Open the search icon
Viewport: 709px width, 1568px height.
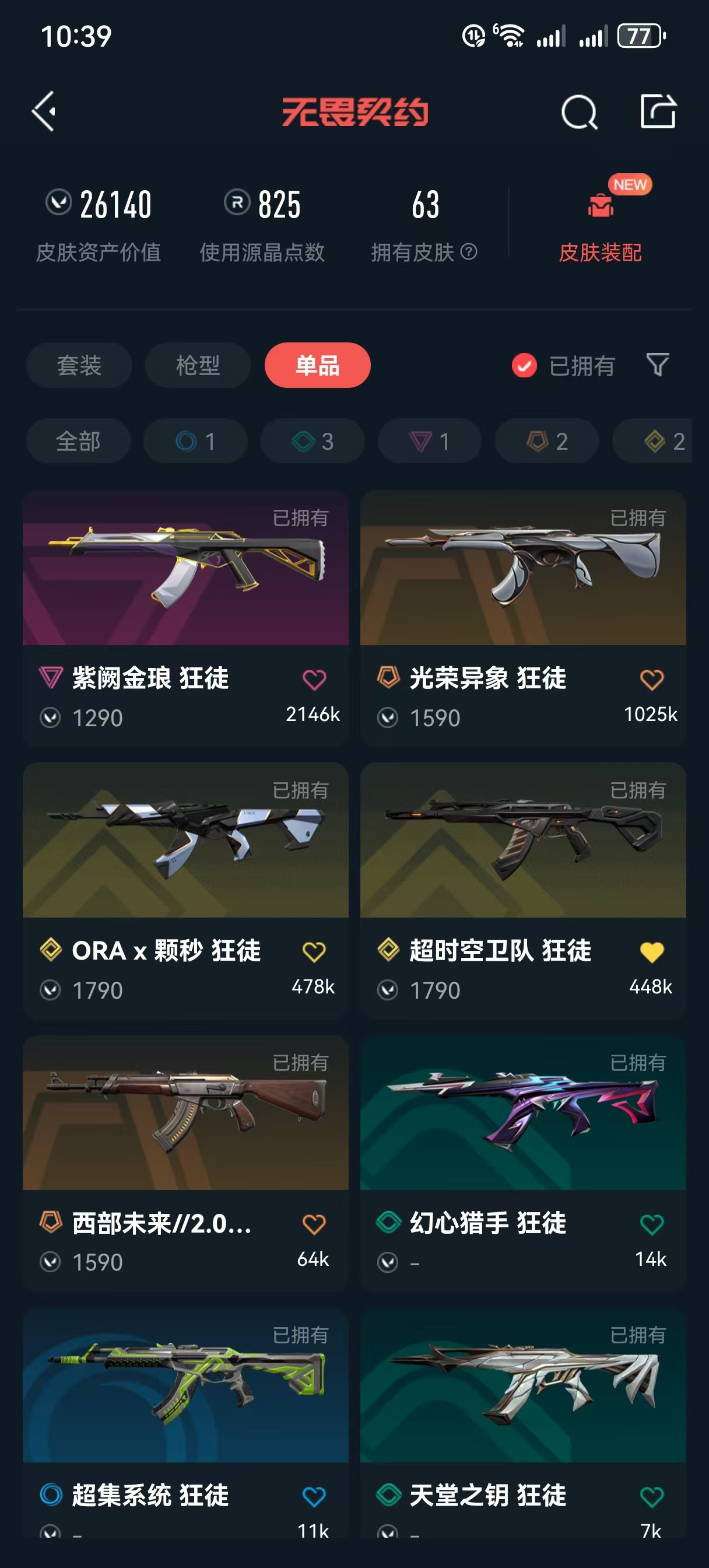click(579, 112)
